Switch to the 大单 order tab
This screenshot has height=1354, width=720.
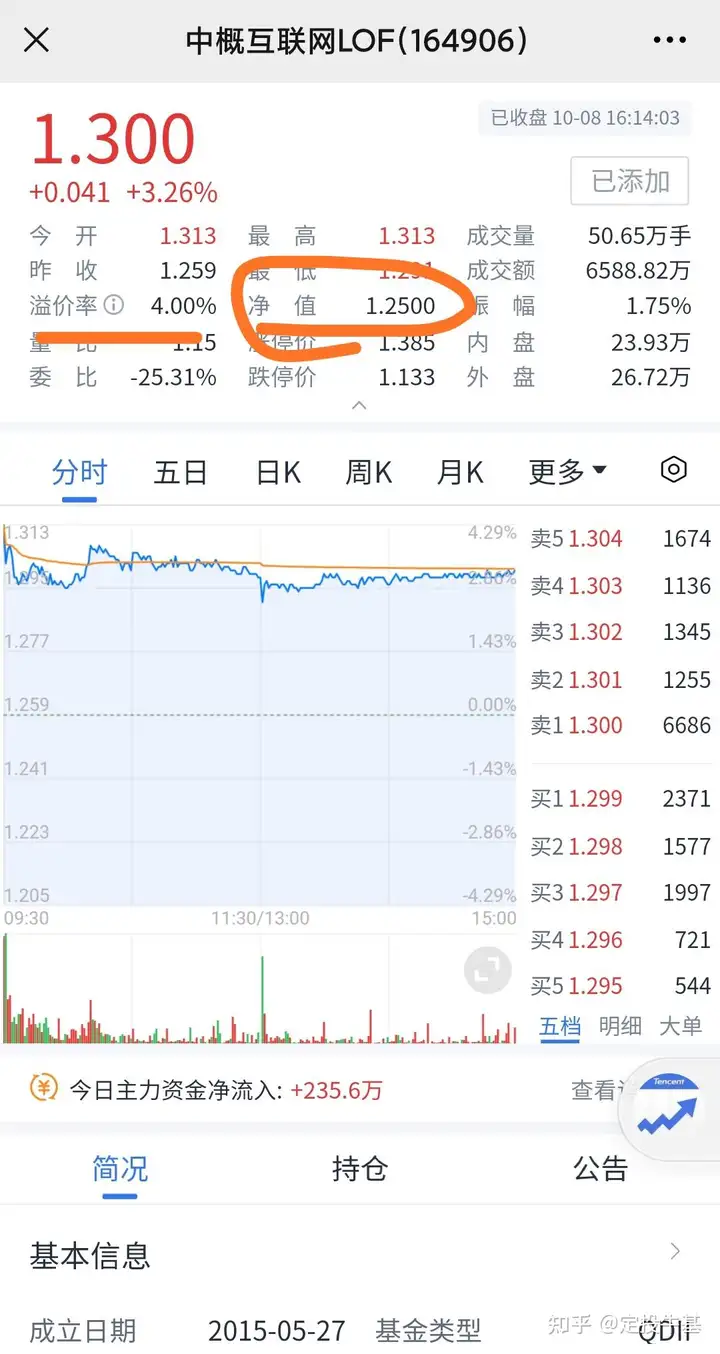click(x=680, y=1026)
